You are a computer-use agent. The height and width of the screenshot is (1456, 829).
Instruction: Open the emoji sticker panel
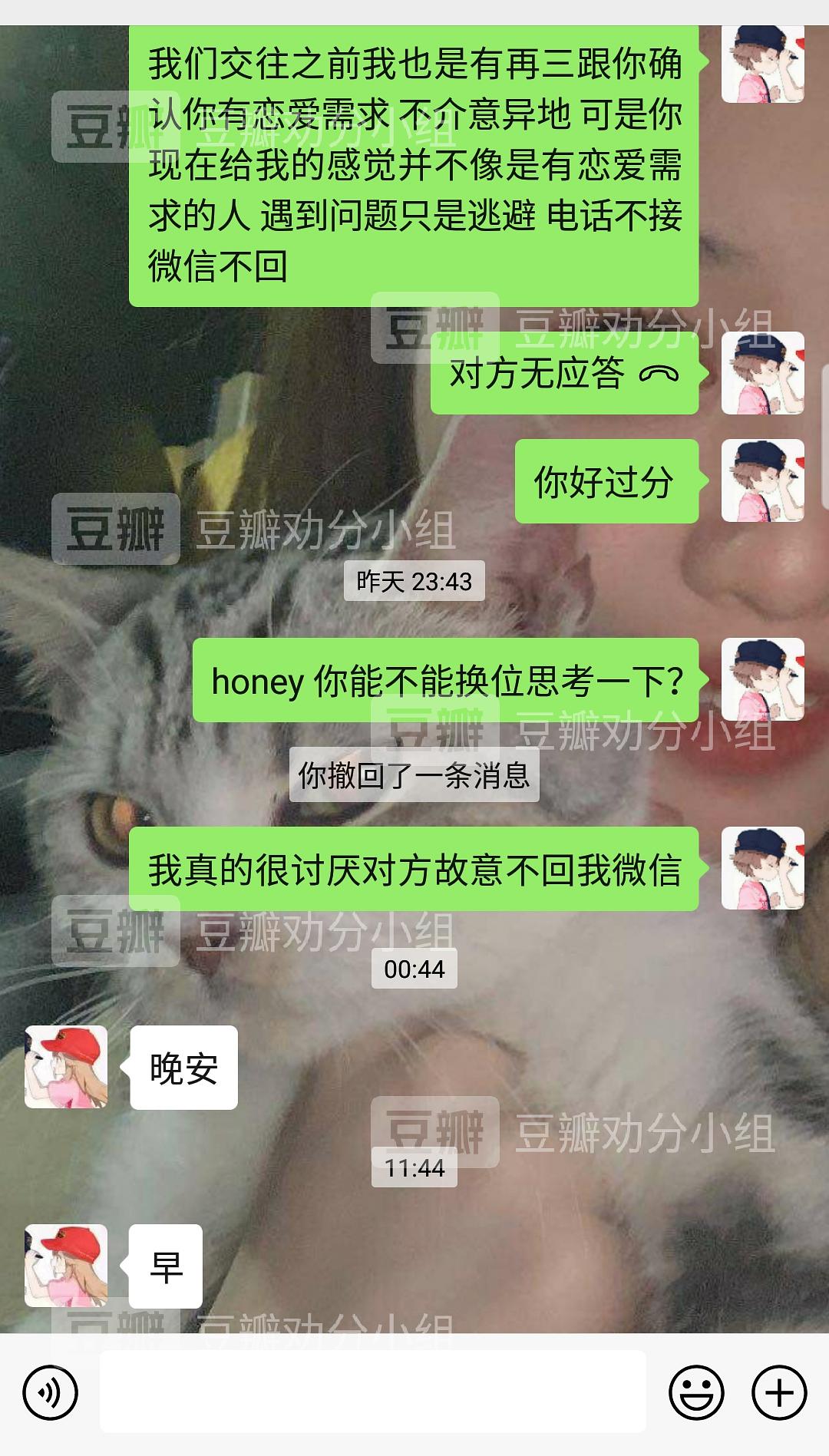coord(696,1392)
